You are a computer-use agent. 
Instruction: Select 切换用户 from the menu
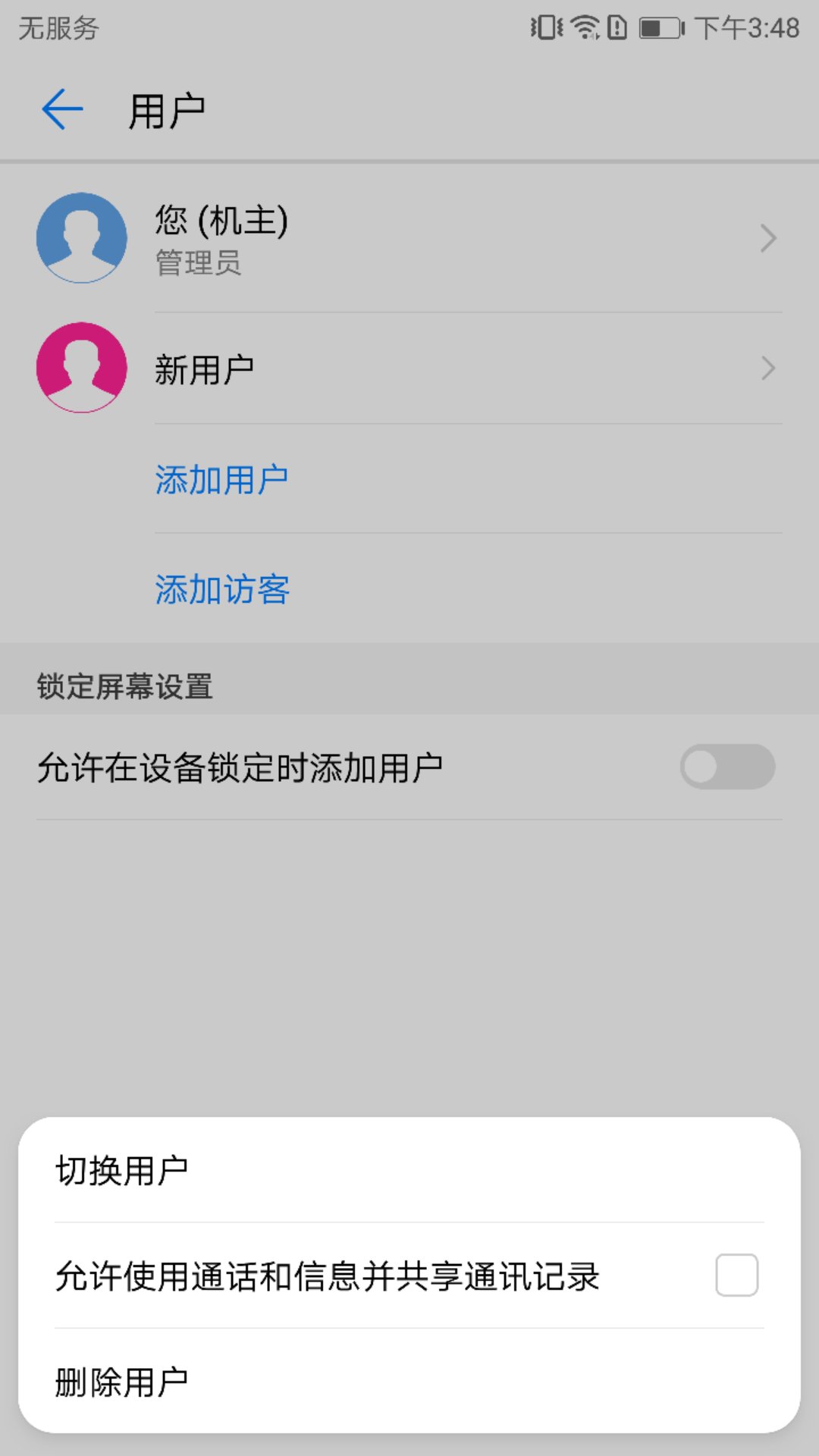click(x=121, y=1169)
